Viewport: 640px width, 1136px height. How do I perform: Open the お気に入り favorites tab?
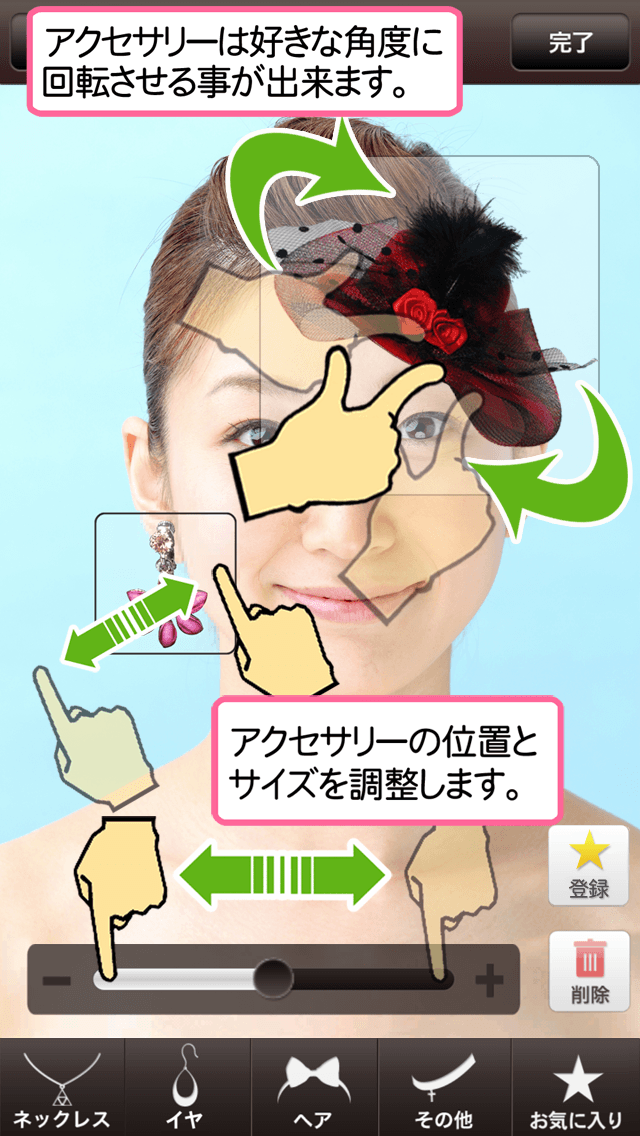(x=577, y=1088)
